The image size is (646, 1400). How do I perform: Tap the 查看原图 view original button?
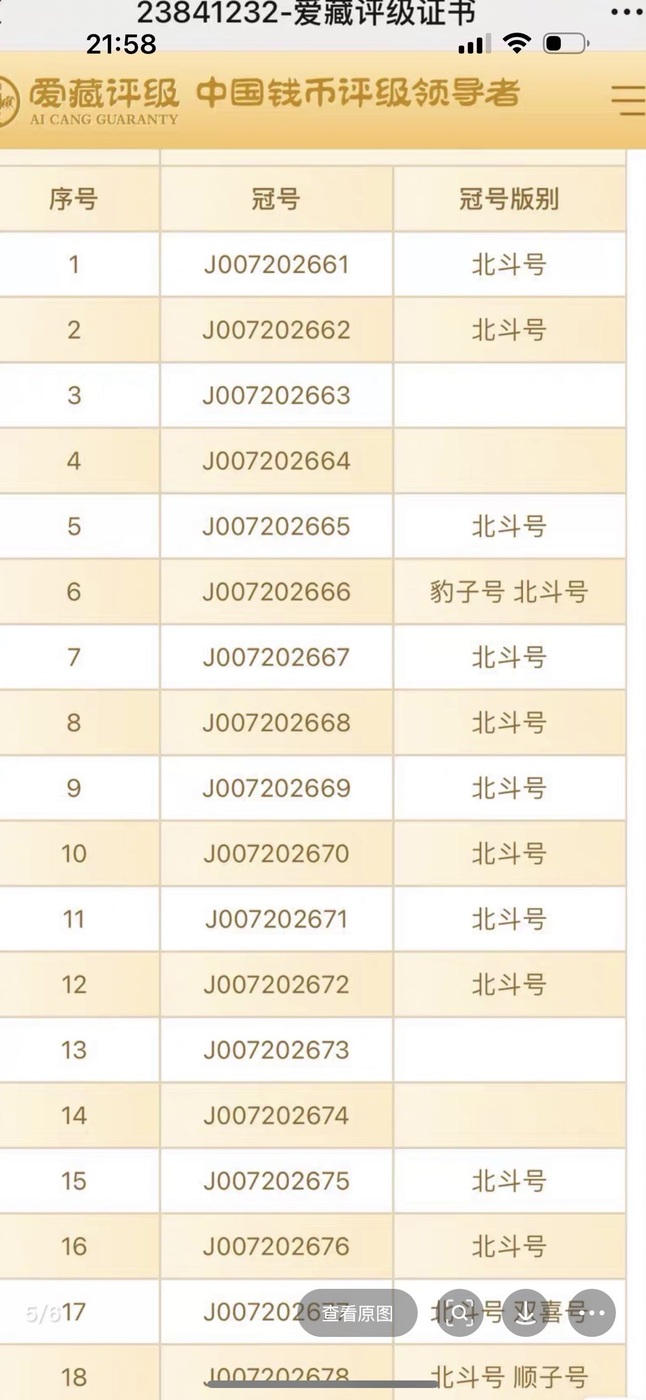358,1314
